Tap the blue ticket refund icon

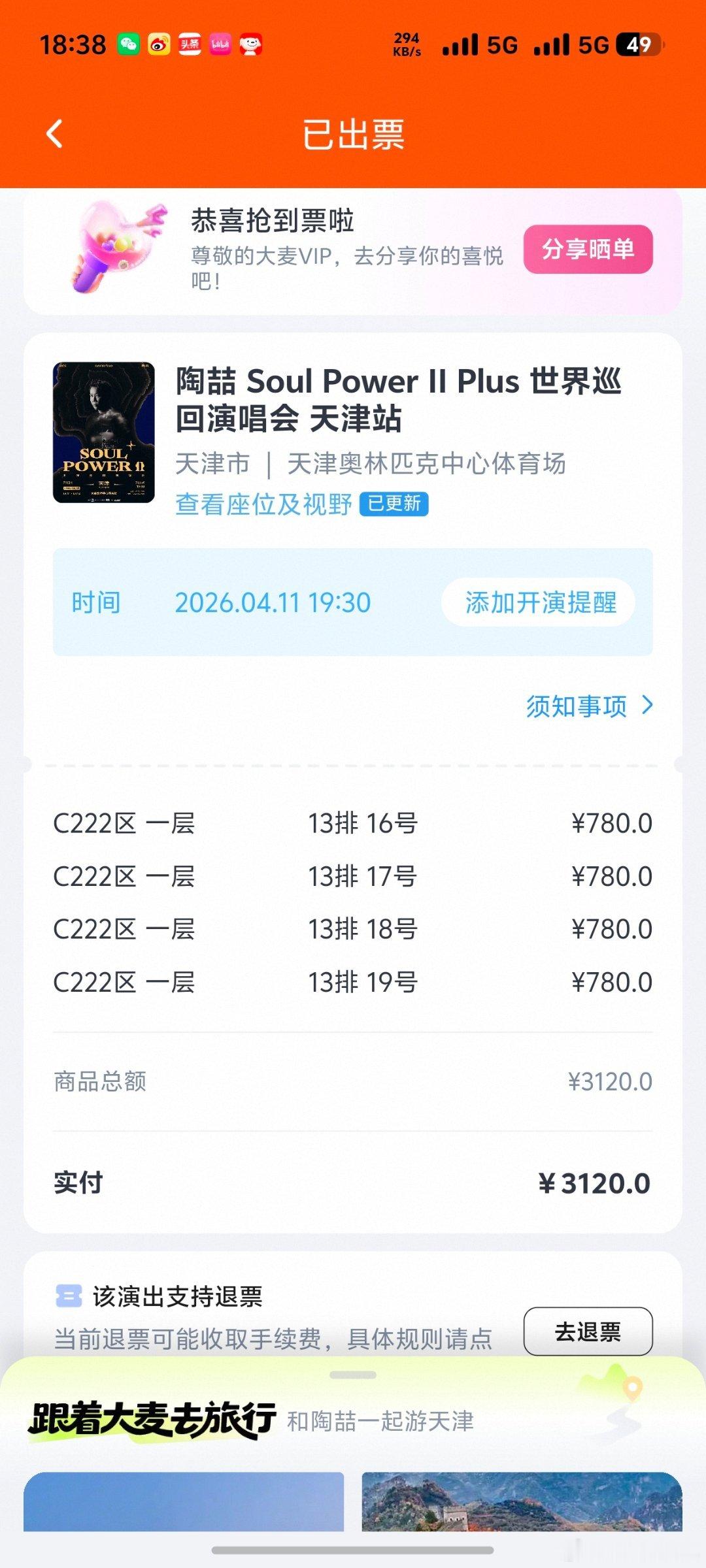(70, 1295)
